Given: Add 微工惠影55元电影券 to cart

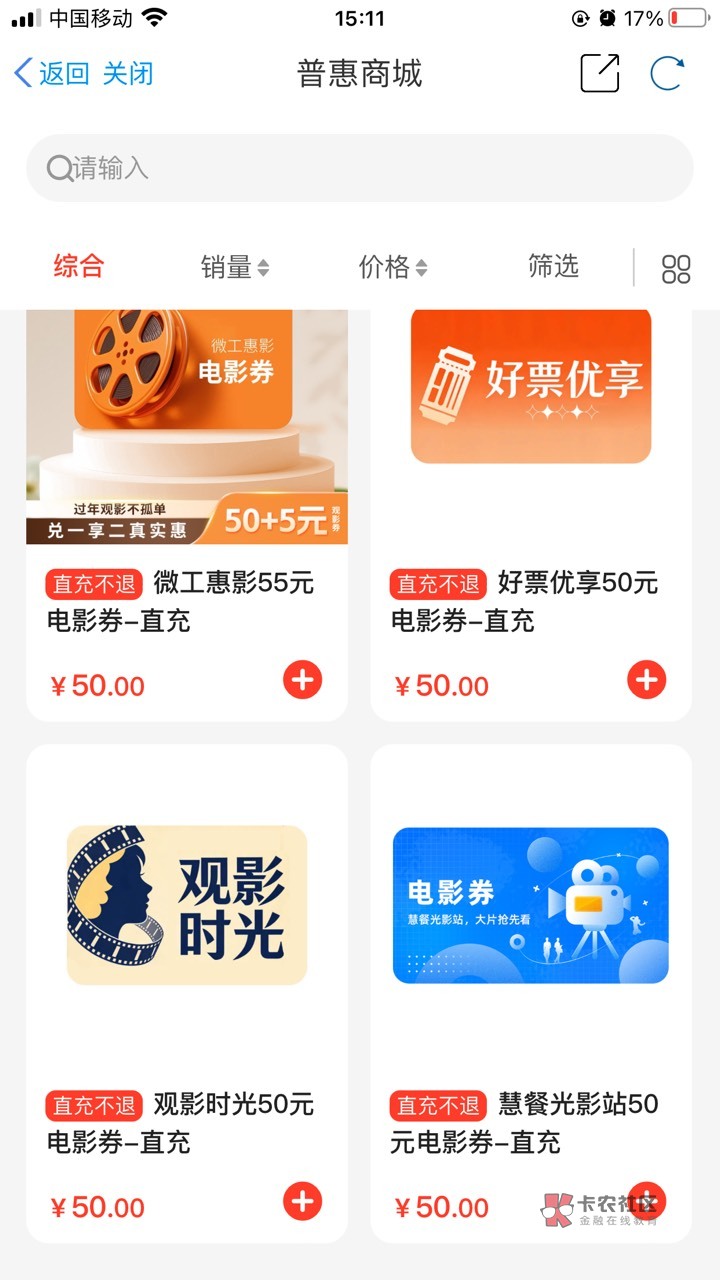Looking at the screenshot, I should coord(302,681).
